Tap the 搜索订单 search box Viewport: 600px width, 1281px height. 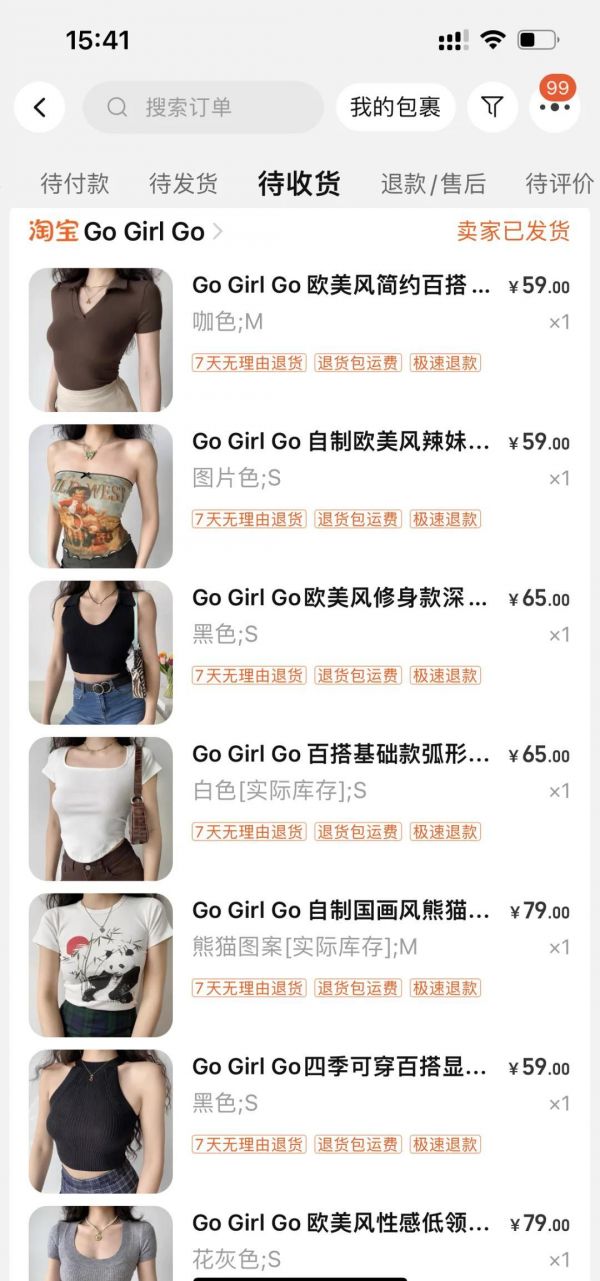click(x=203, y=107)
